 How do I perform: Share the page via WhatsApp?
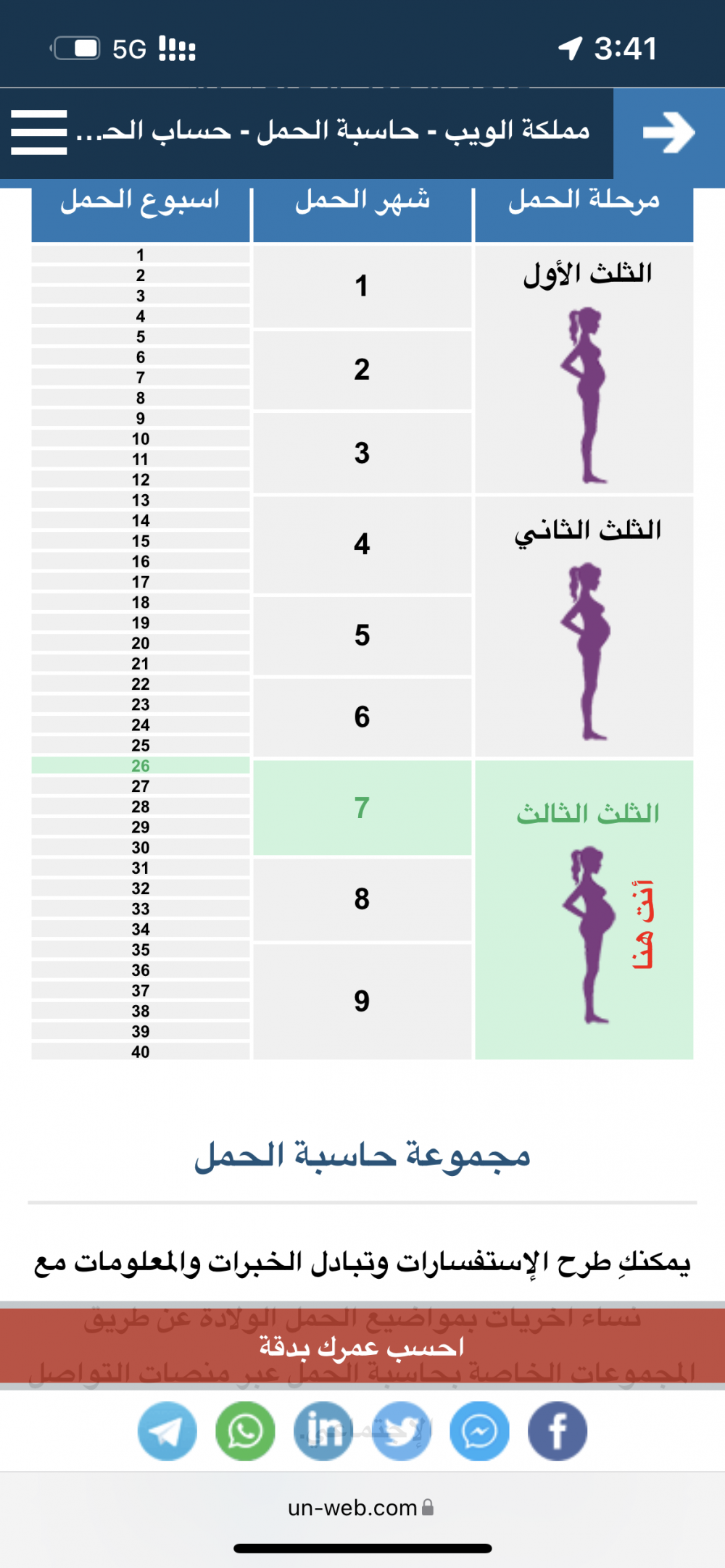pos(246,1431)
